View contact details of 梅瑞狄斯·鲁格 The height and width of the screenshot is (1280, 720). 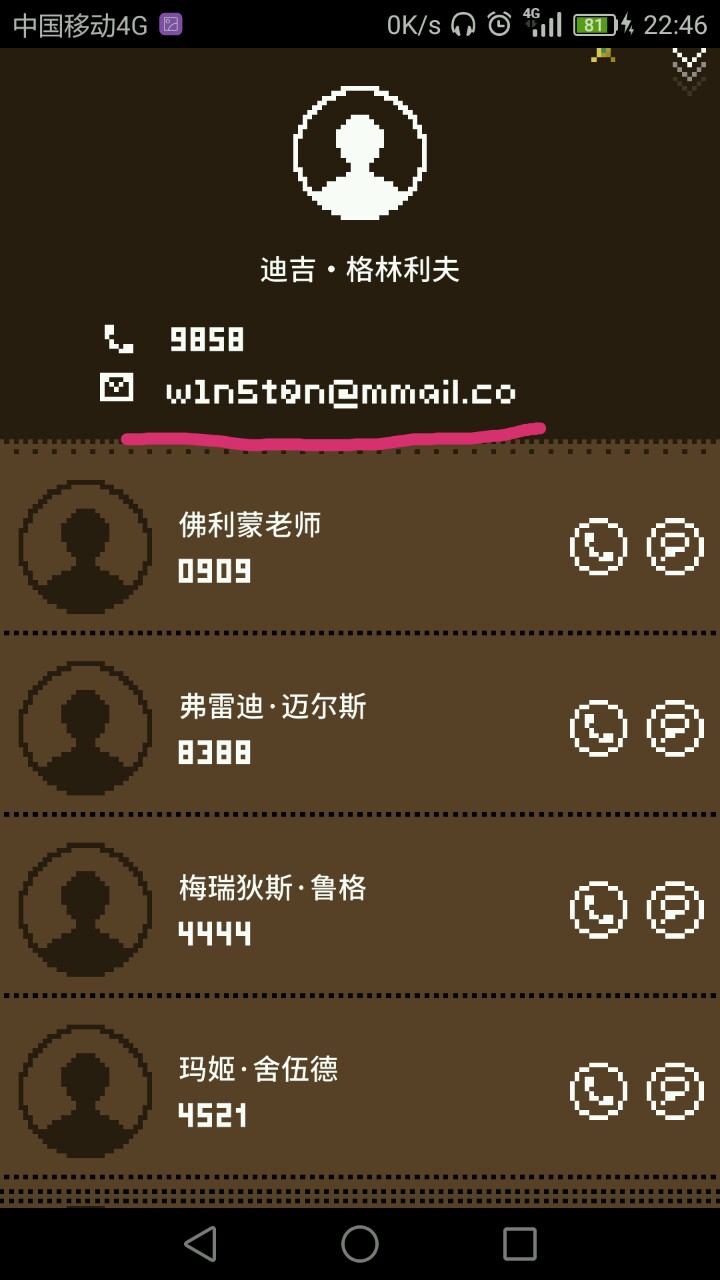click(300, 910)
